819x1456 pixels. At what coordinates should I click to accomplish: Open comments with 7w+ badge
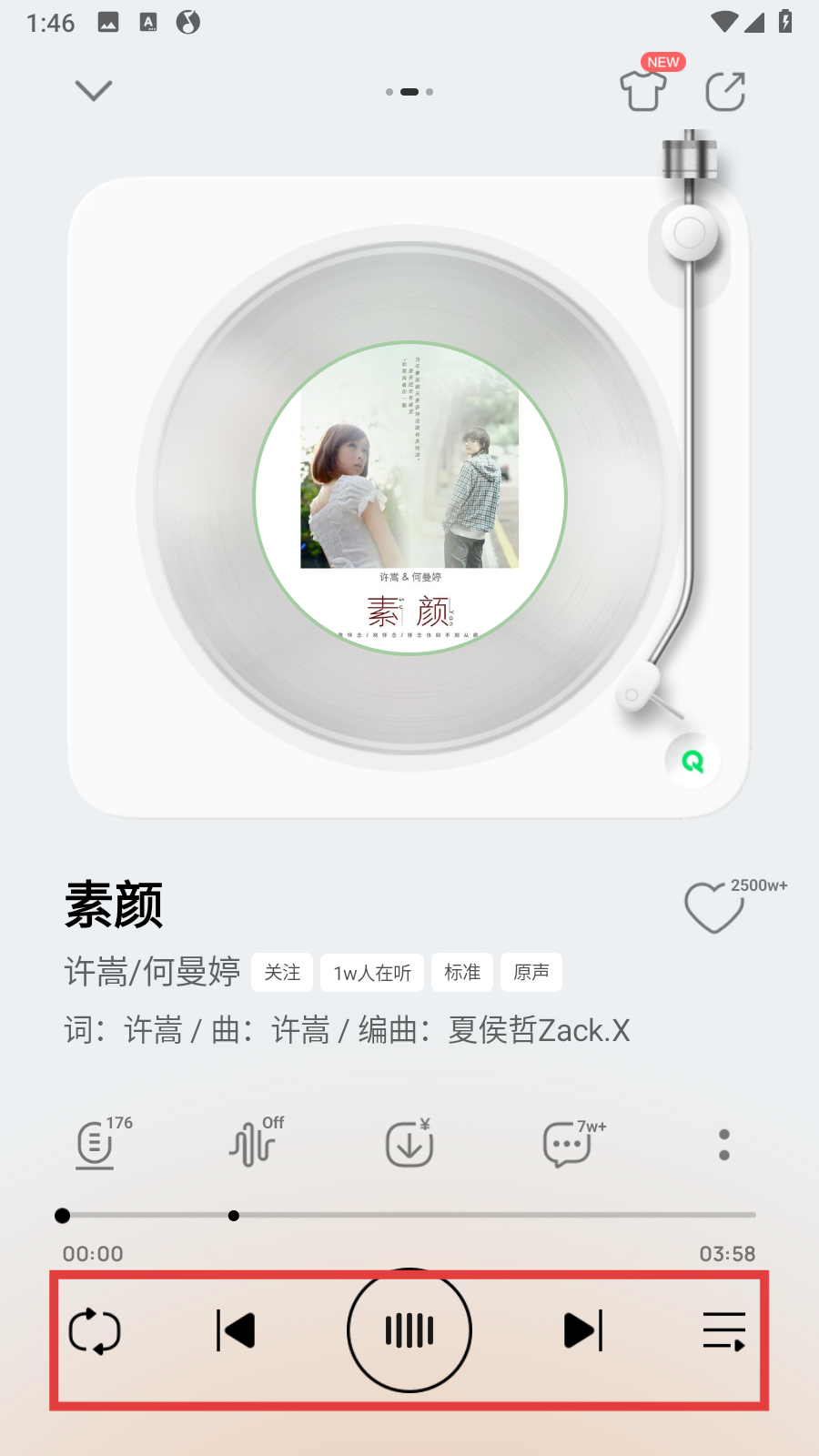567,1144
